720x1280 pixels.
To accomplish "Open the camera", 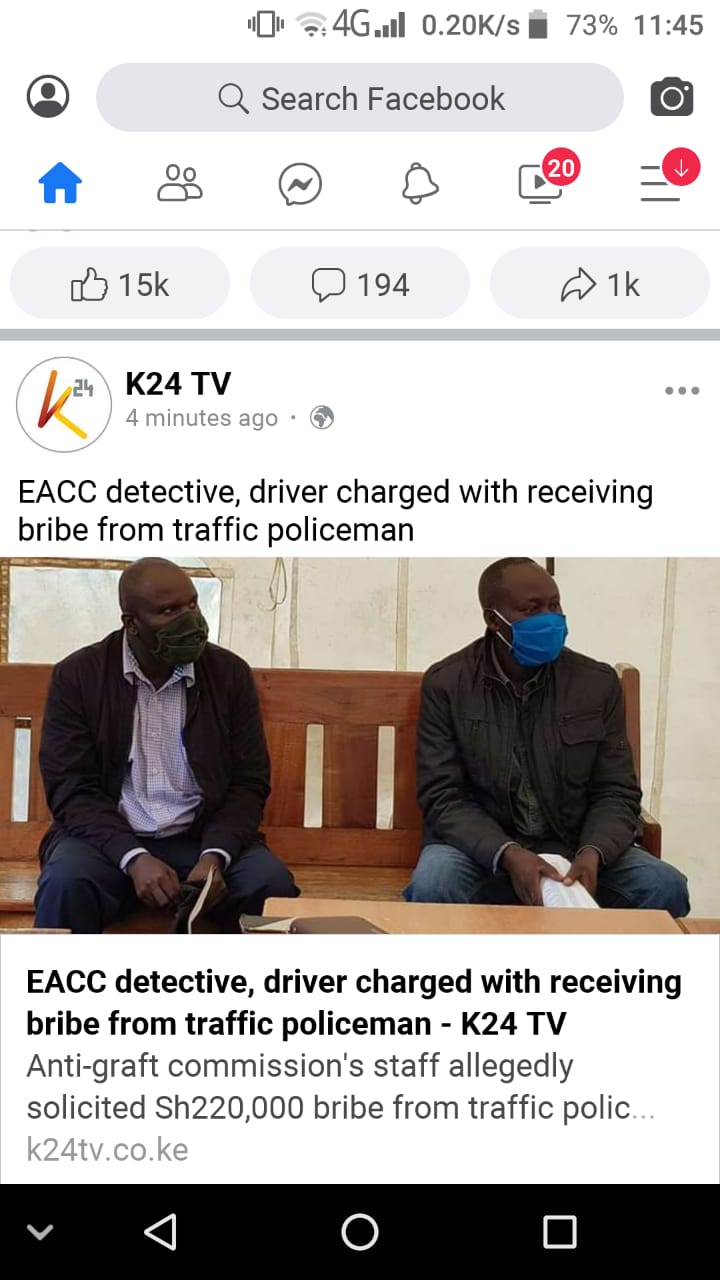I will [x=672, y=98].
